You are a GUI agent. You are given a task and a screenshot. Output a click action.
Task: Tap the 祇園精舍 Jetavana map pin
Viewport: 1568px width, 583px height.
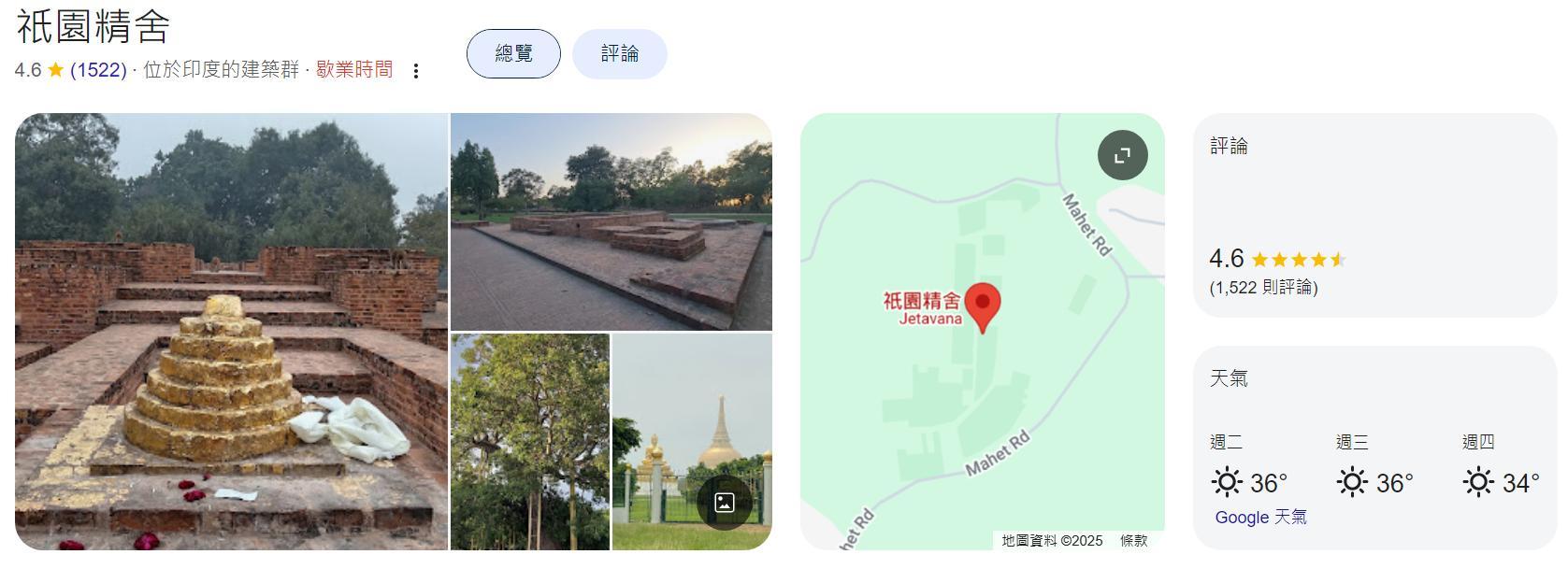click(x=982, y=306)
